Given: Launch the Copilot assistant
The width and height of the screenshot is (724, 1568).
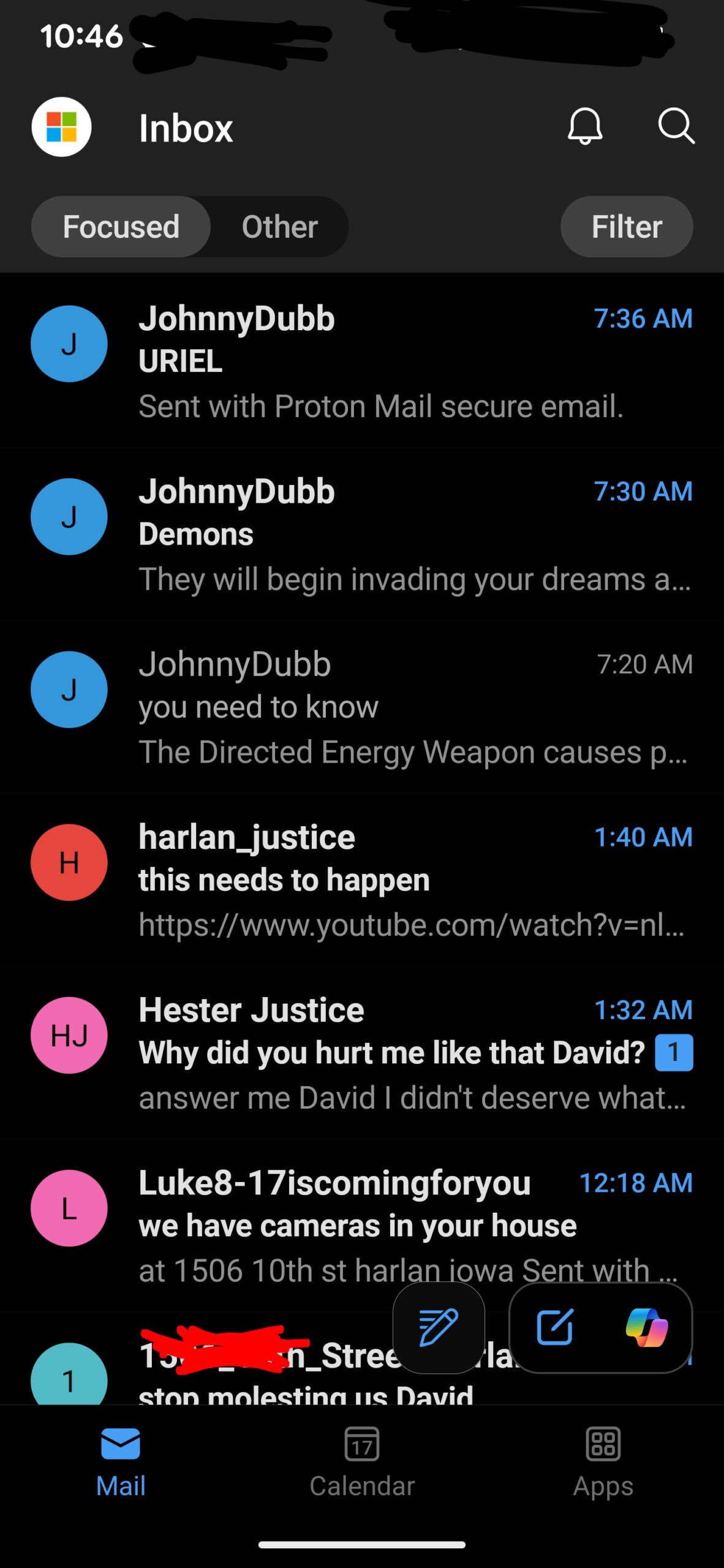Looking at the screenshot, I should 646,1327.
